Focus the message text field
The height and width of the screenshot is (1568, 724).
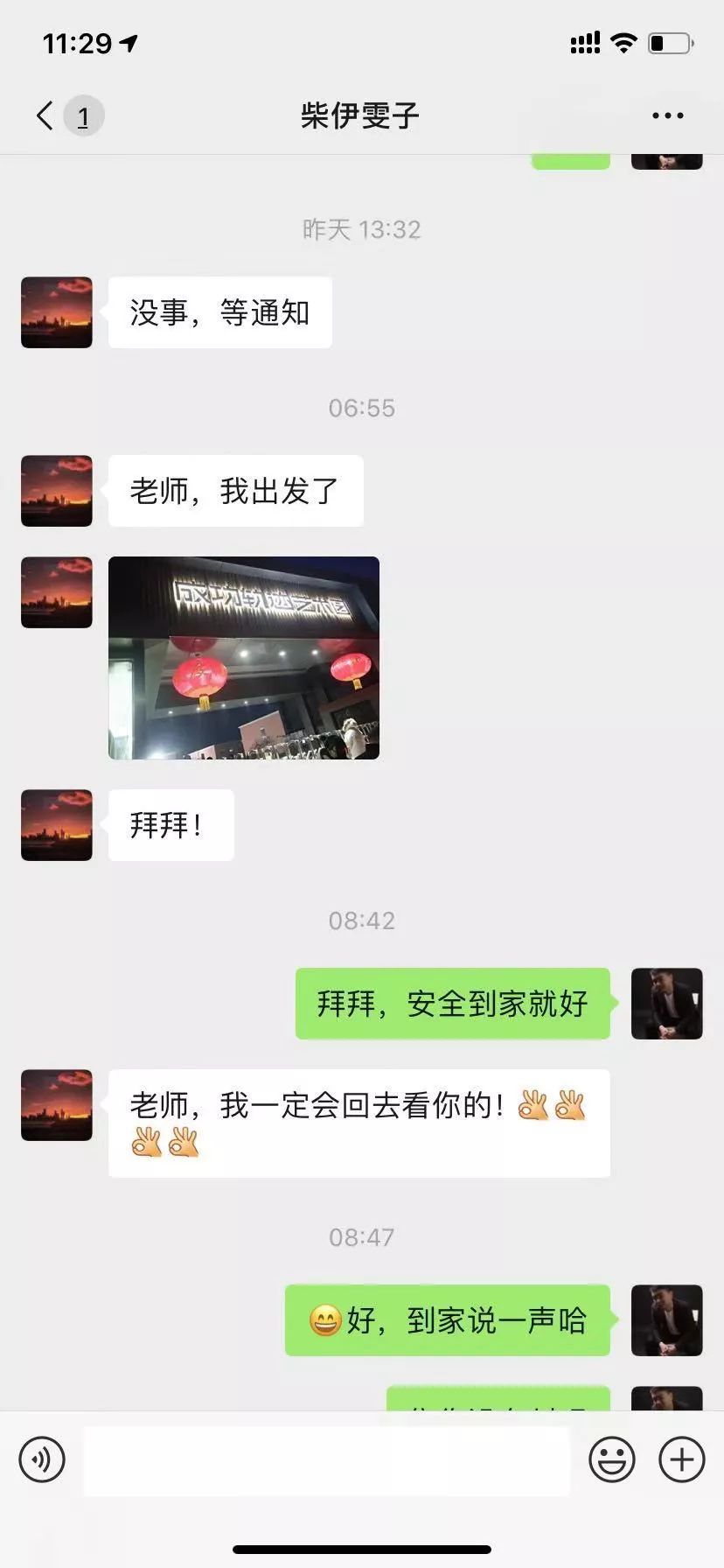tap(327, 1459)
